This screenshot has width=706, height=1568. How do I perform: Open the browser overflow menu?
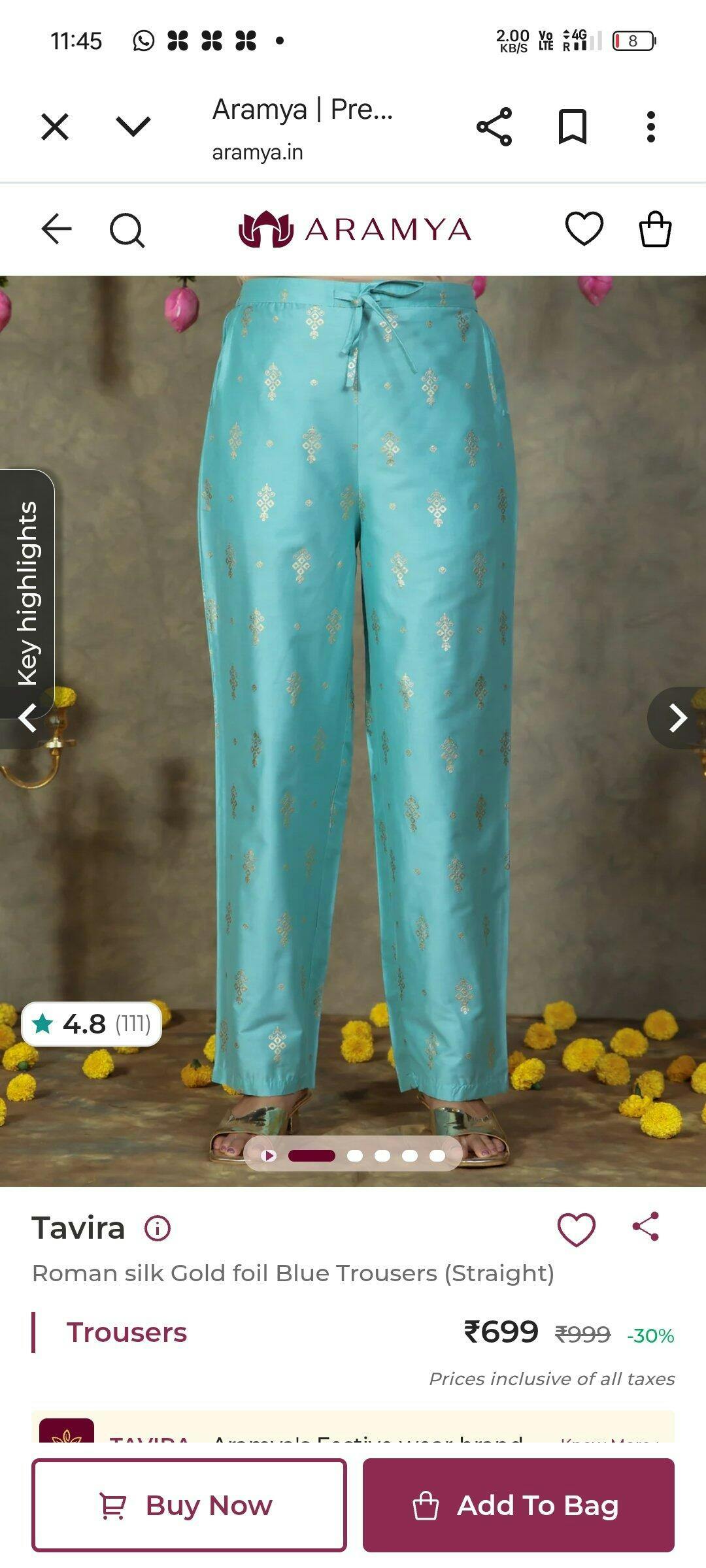tap(650, 127)
